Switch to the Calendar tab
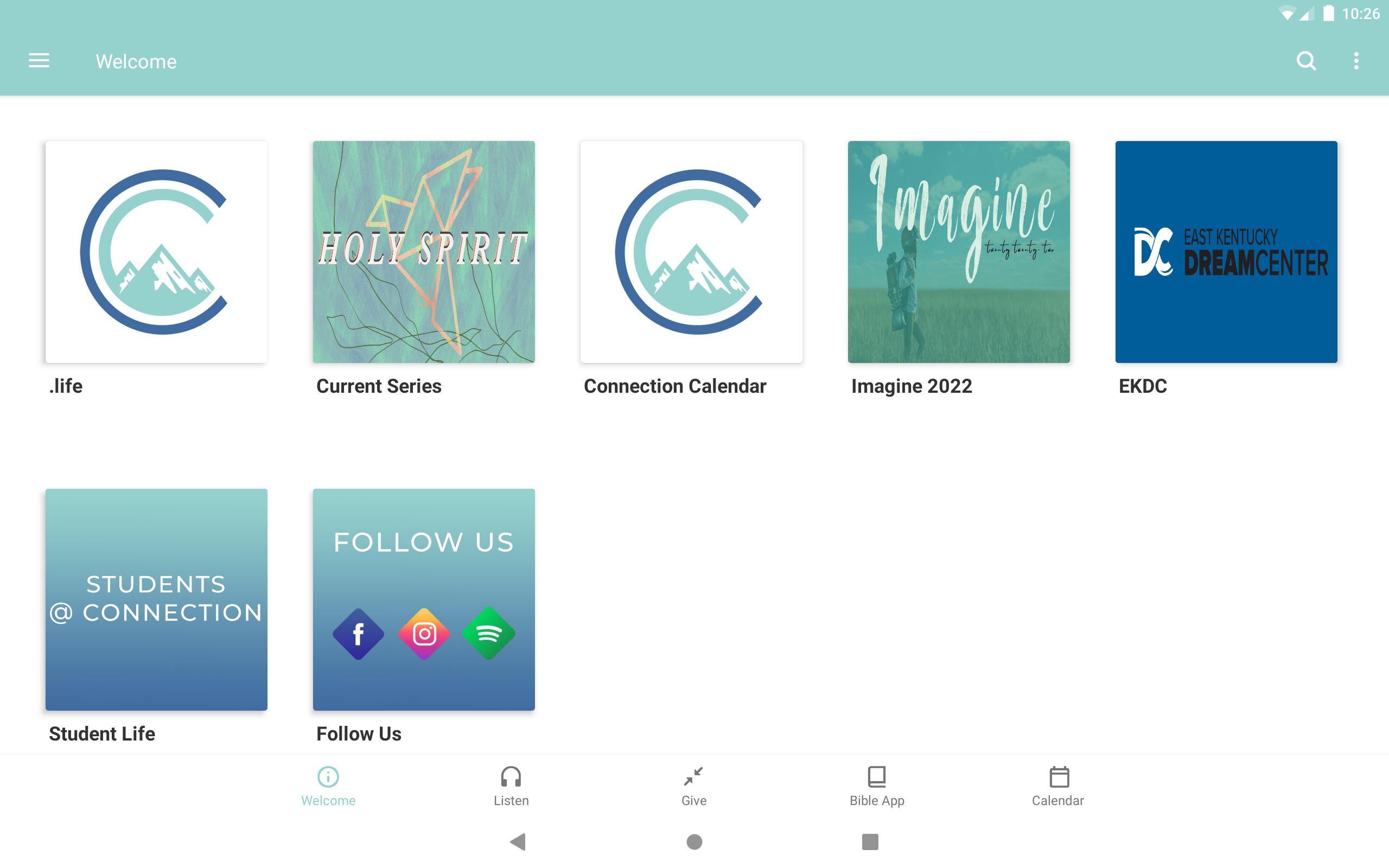Image resolution: width=1389 pixels, height=868 pixels. (x=1058, y=786)
